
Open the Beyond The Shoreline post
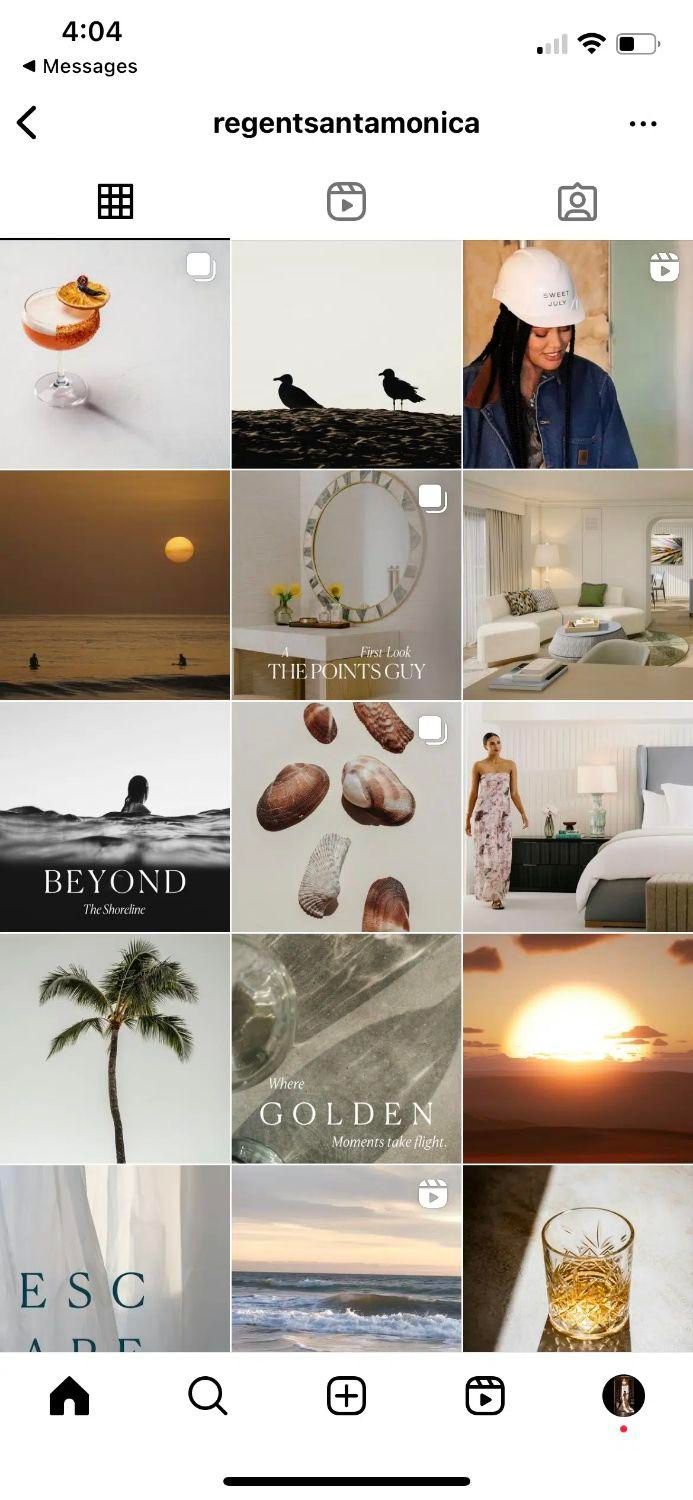click(115, 817)
